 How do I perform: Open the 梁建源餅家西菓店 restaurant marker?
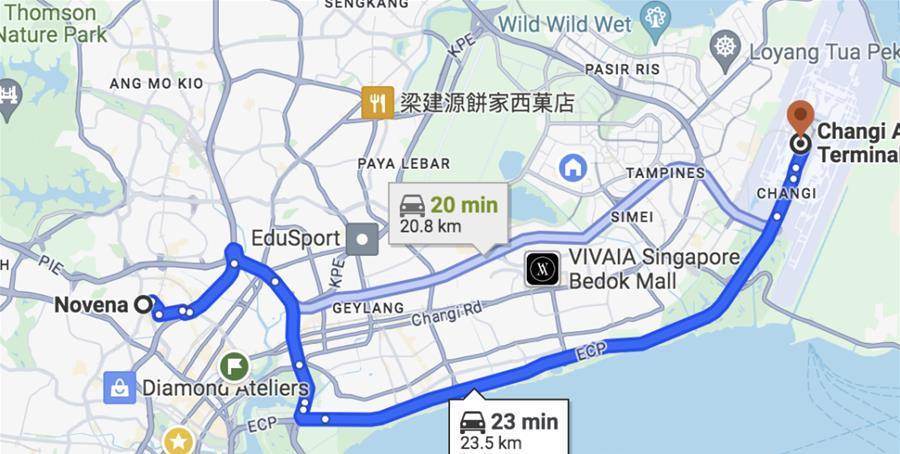[x=377, y=102]
